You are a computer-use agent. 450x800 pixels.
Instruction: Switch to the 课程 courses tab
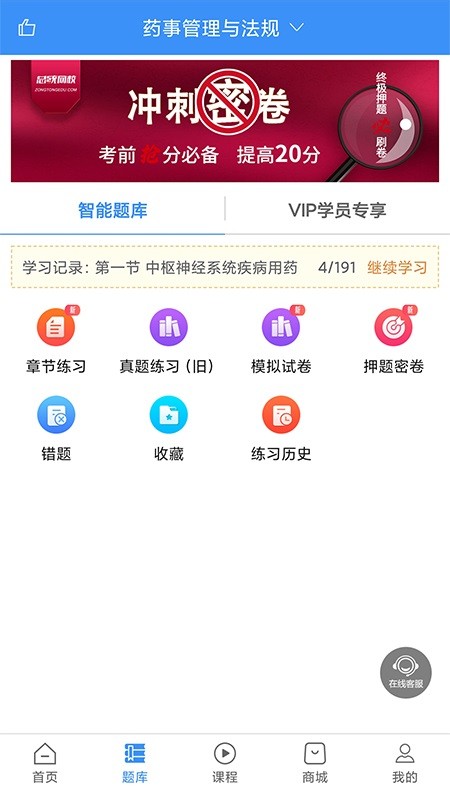point(224,763)
